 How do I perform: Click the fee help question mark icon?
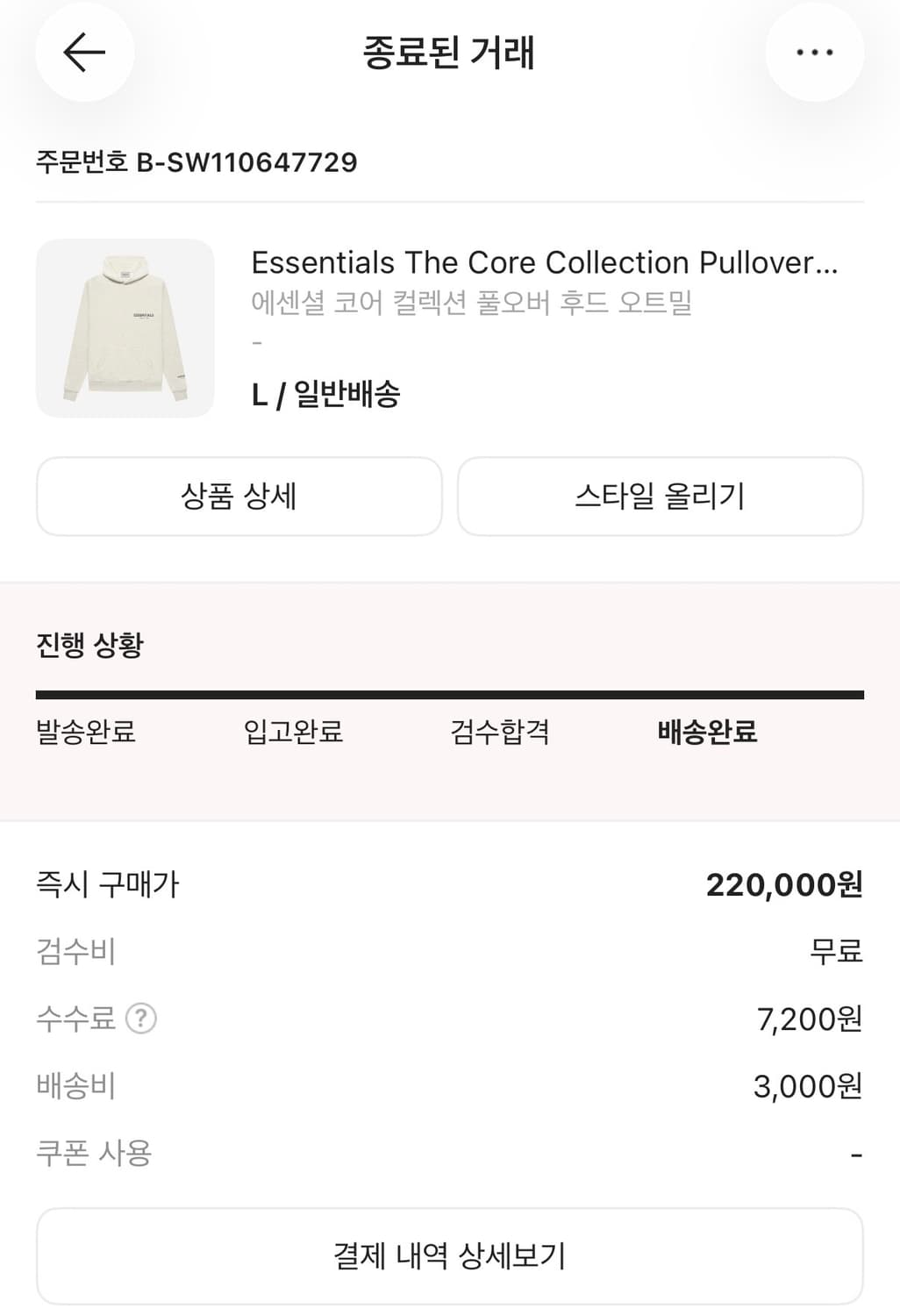point(140,1019)
